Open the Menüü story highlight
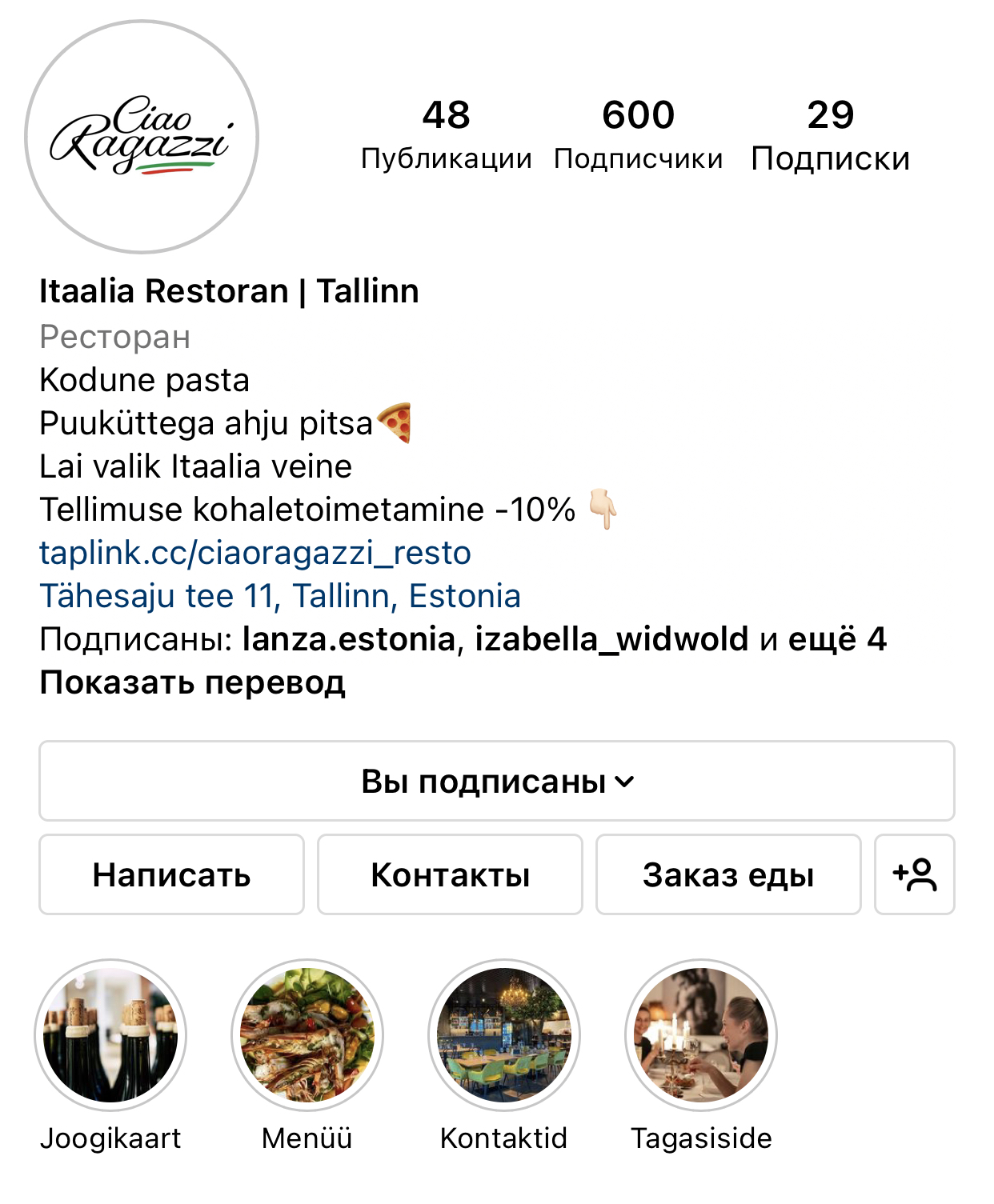This screenshot has width=994, height=1204. [x=307, y=1035]
